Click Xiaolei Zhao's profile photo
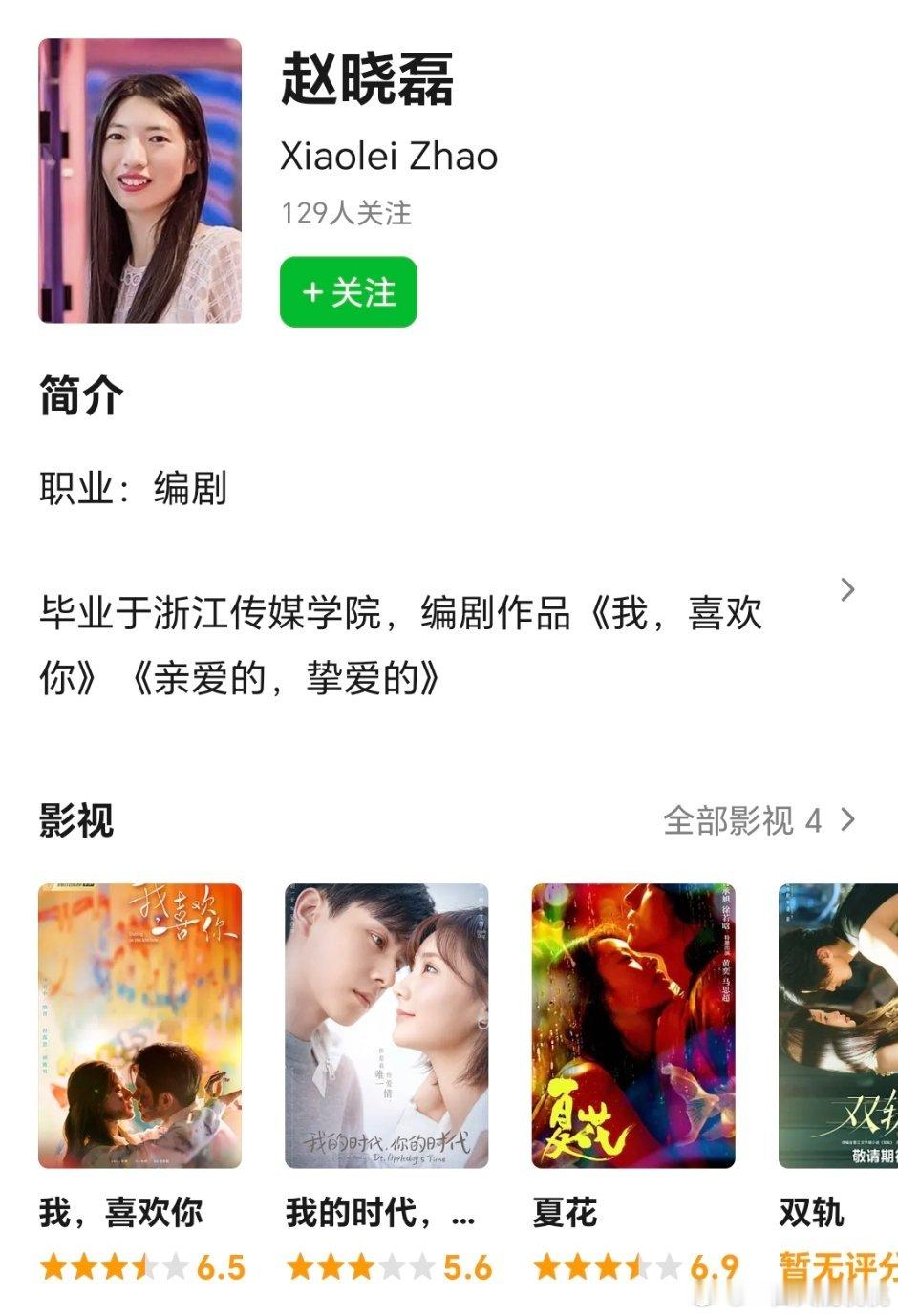This screenshot has width=898, height=1316. point(139,181)
